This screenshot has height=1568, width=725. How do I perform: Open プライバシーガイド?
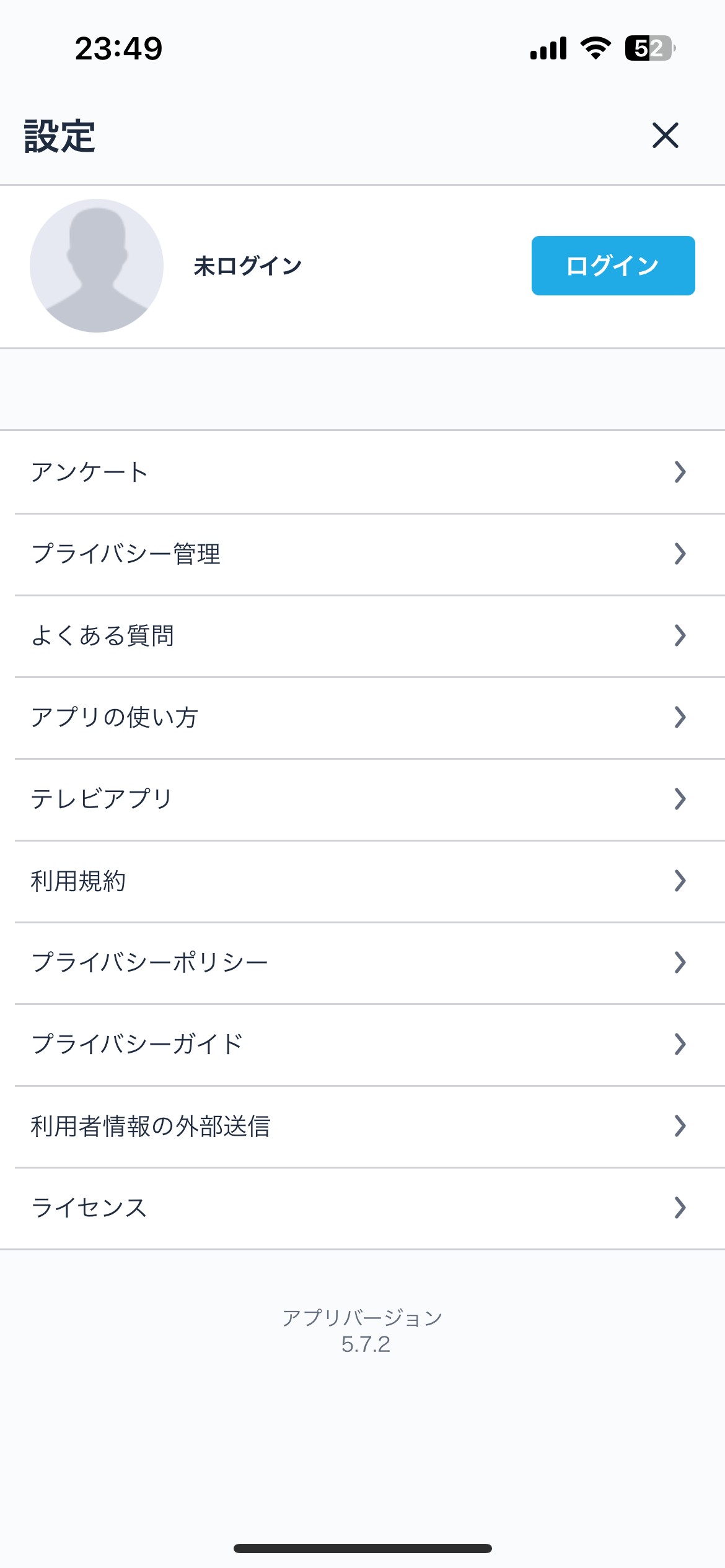(362, 1045)
